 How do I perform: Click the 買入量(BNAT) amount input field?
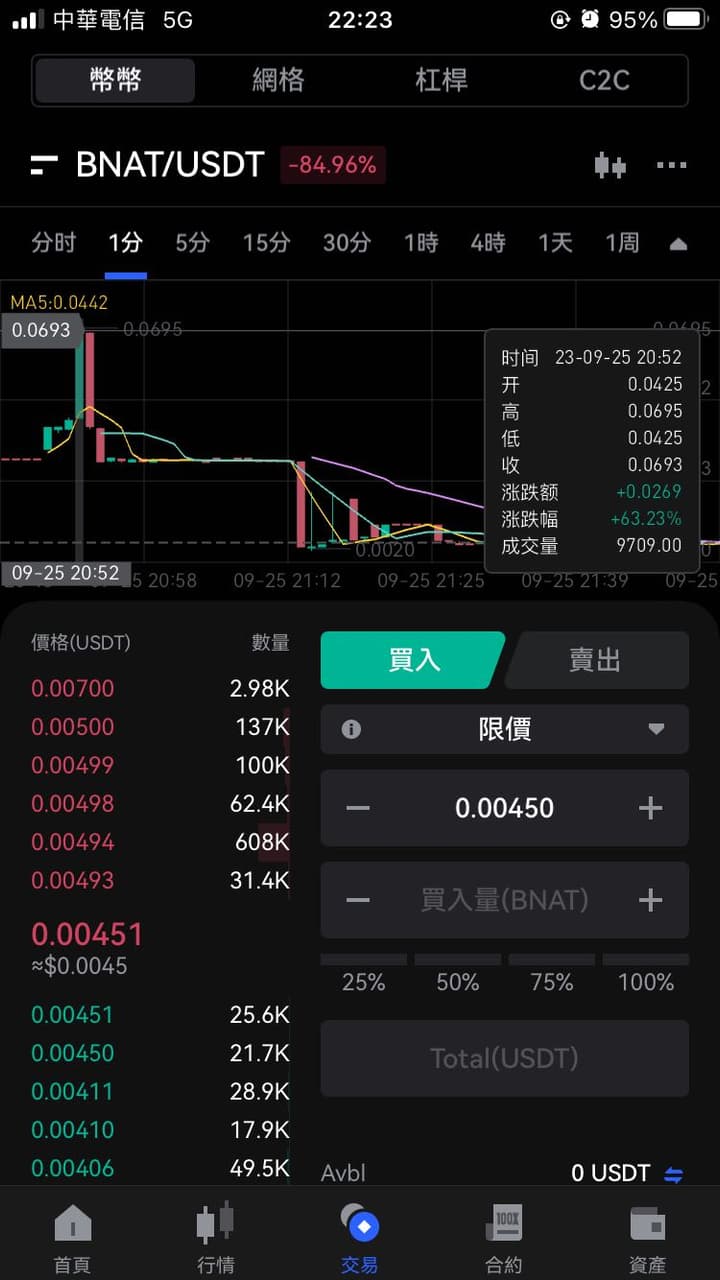pyautogui.click(x=504, y=900)
